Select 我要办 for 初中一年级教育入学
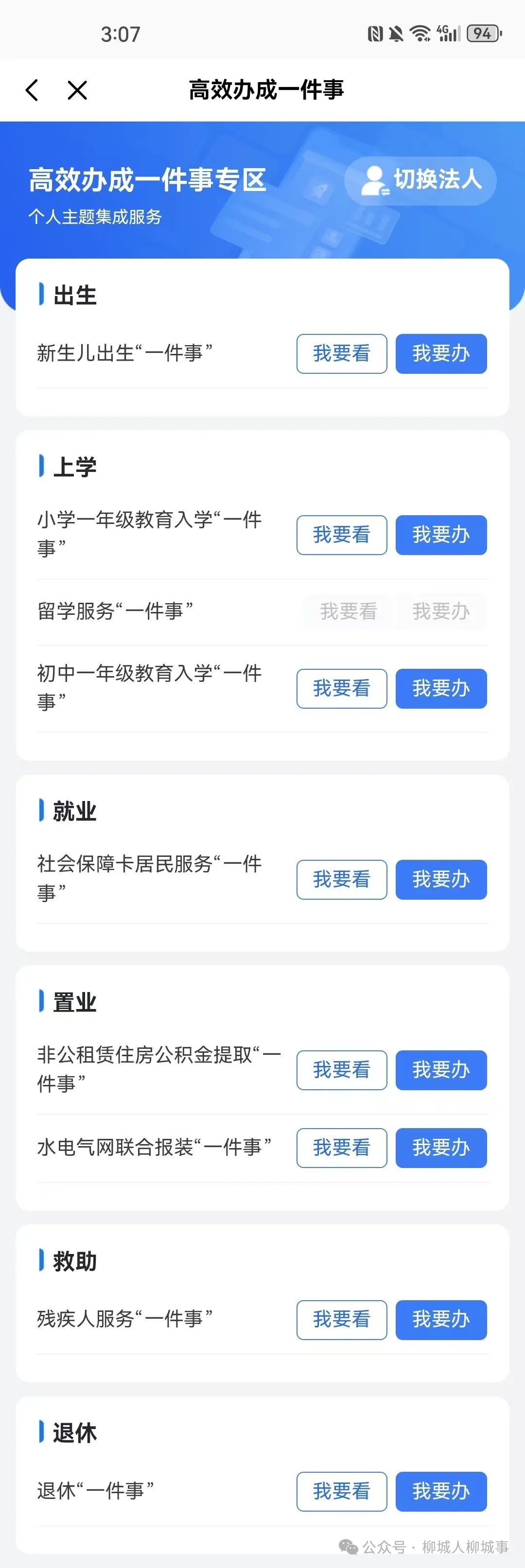The image size is (525, 1568). 441,688
